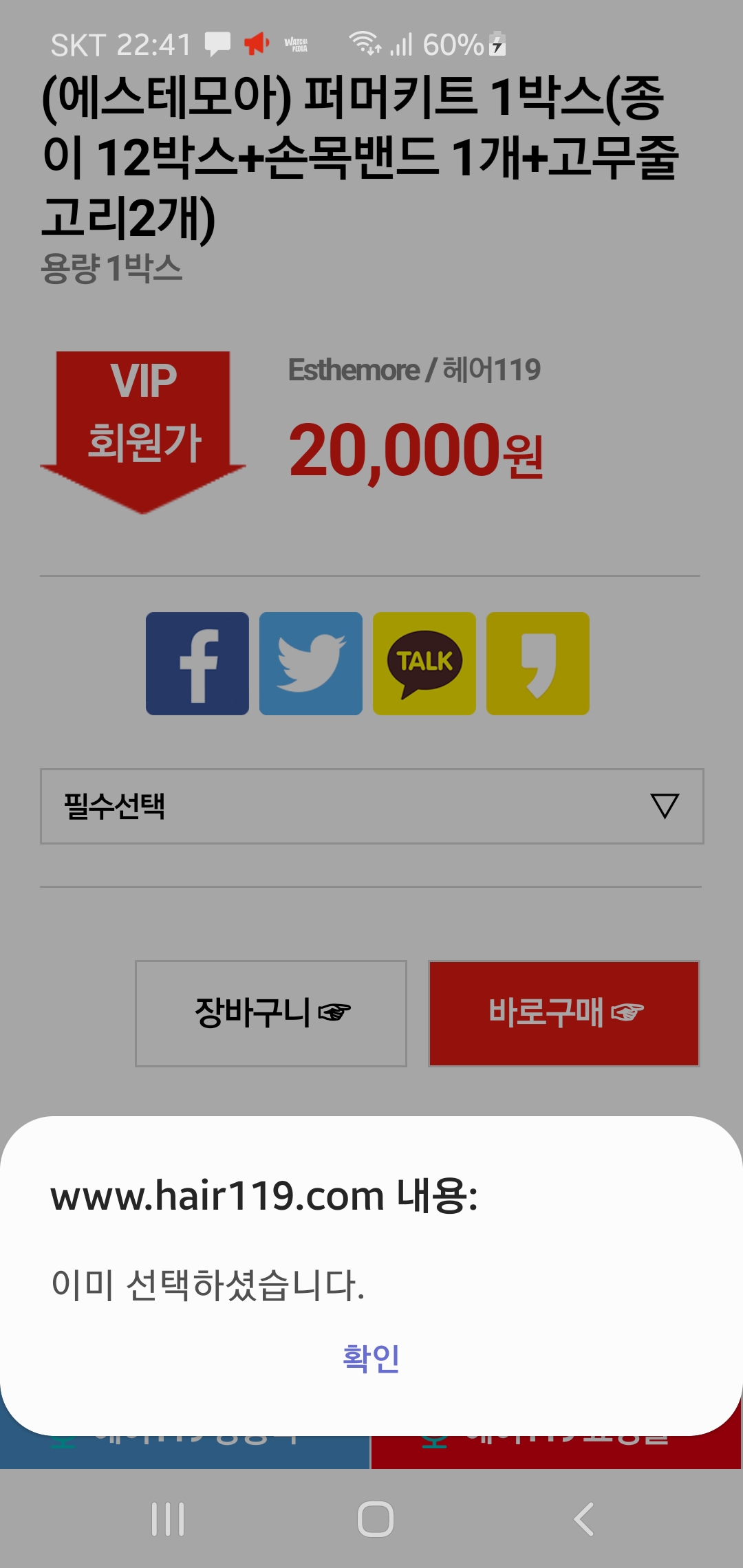Share via KakaoTalk icon
The width and height of the screenshot is (743, 1568).
pyautogui.click(x=424, y=664)
